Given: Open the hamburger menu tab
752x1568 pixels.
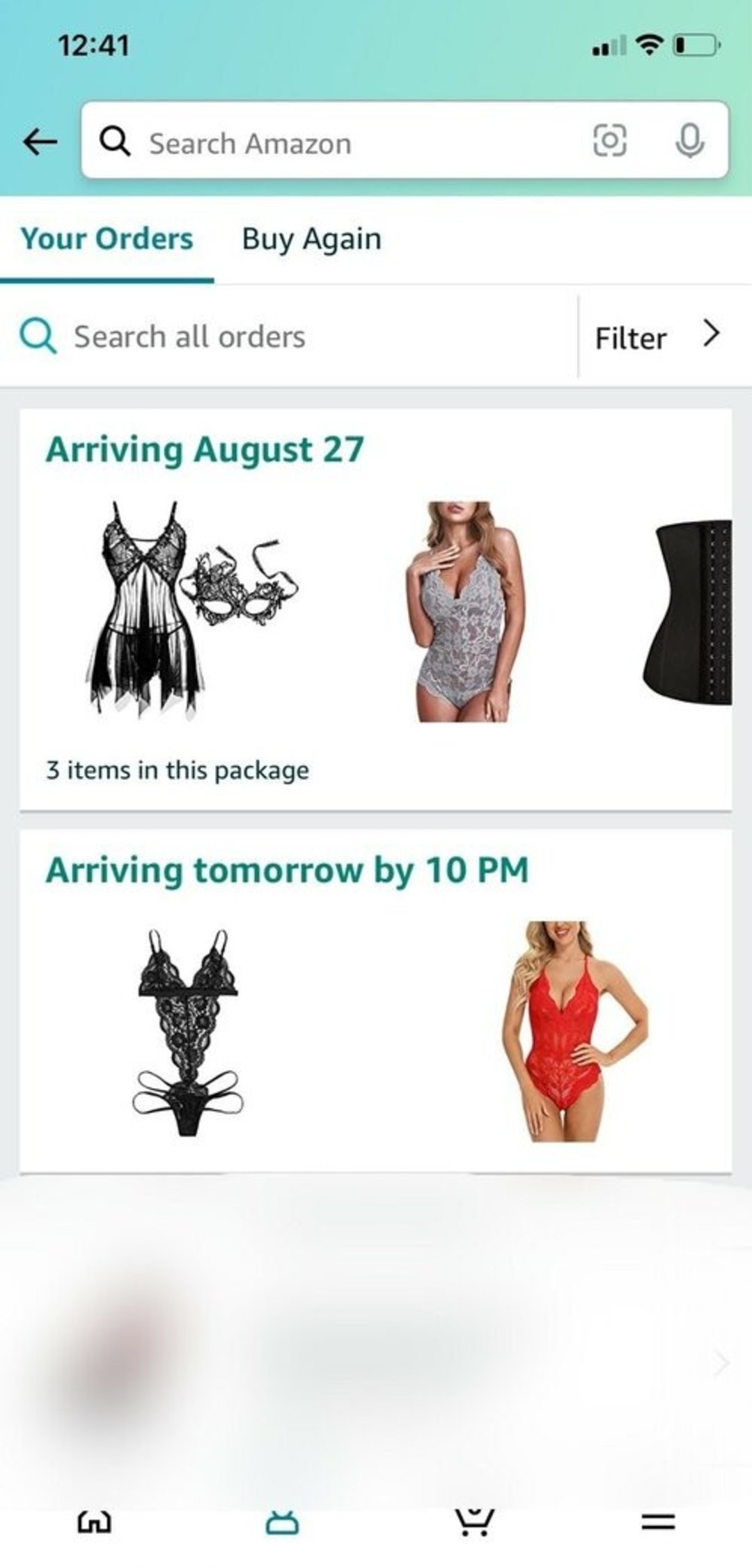Looking at the screenshot, I should 658,1522.
